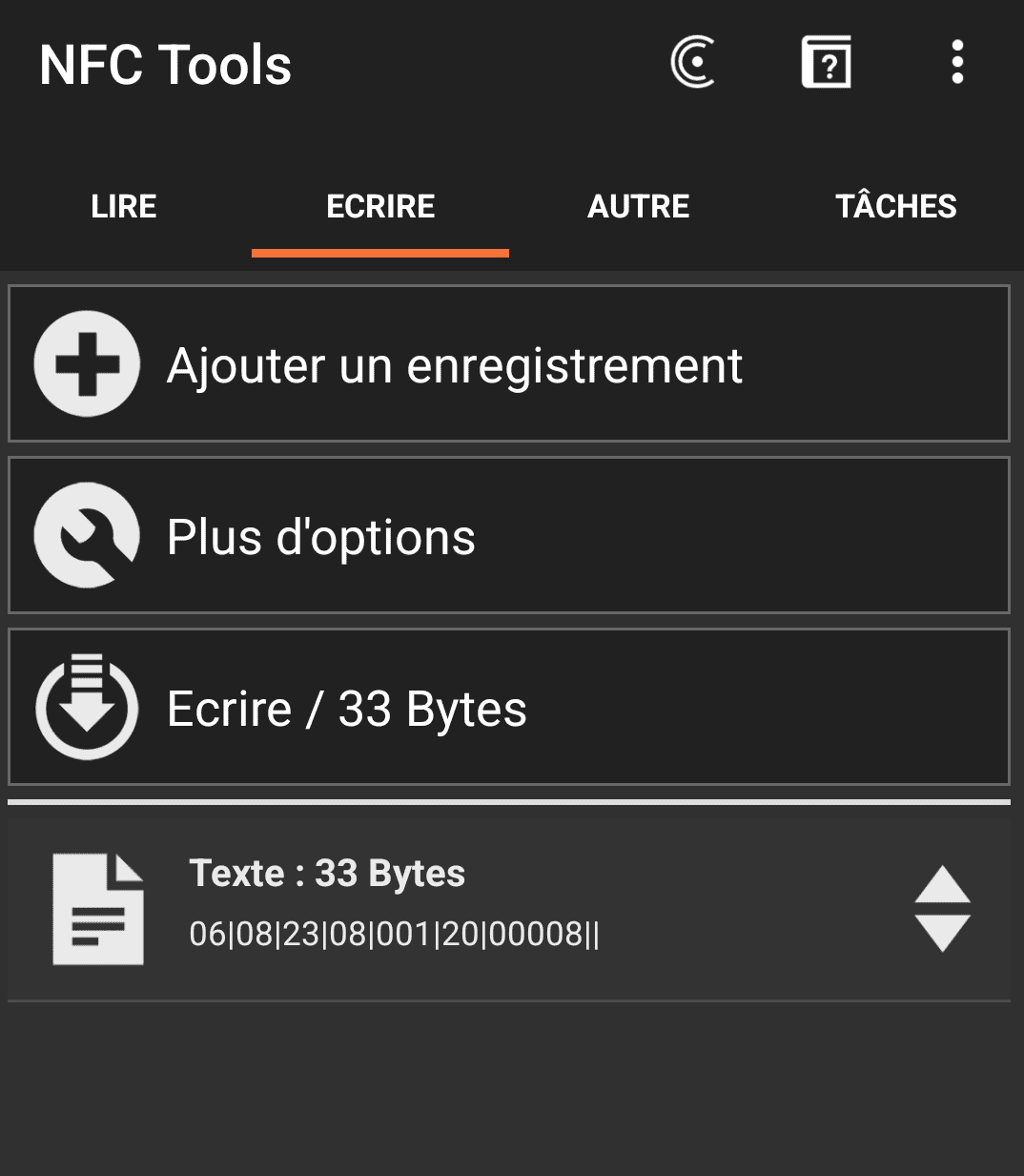Switch to the LIRE tab
The height and width of the screenshot is (1176, 1024).
123,206
